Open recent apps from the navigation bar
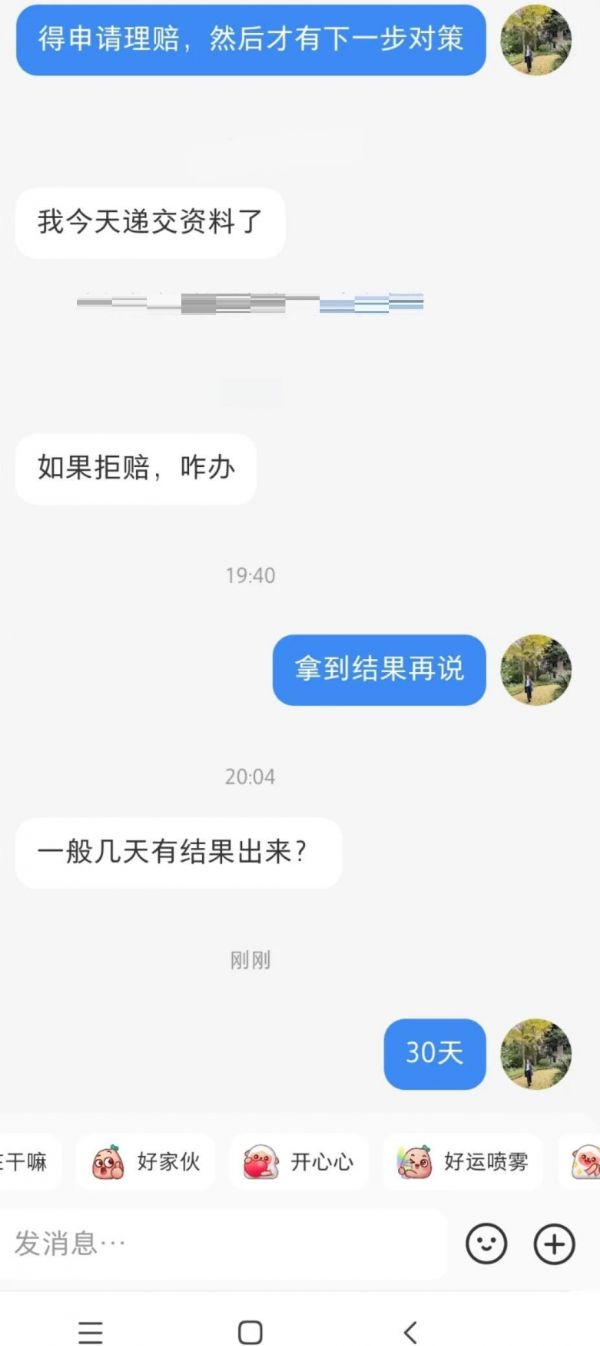Image resolution: width=600 pixels, height=1346 pixels. (x=91, y=1332)
